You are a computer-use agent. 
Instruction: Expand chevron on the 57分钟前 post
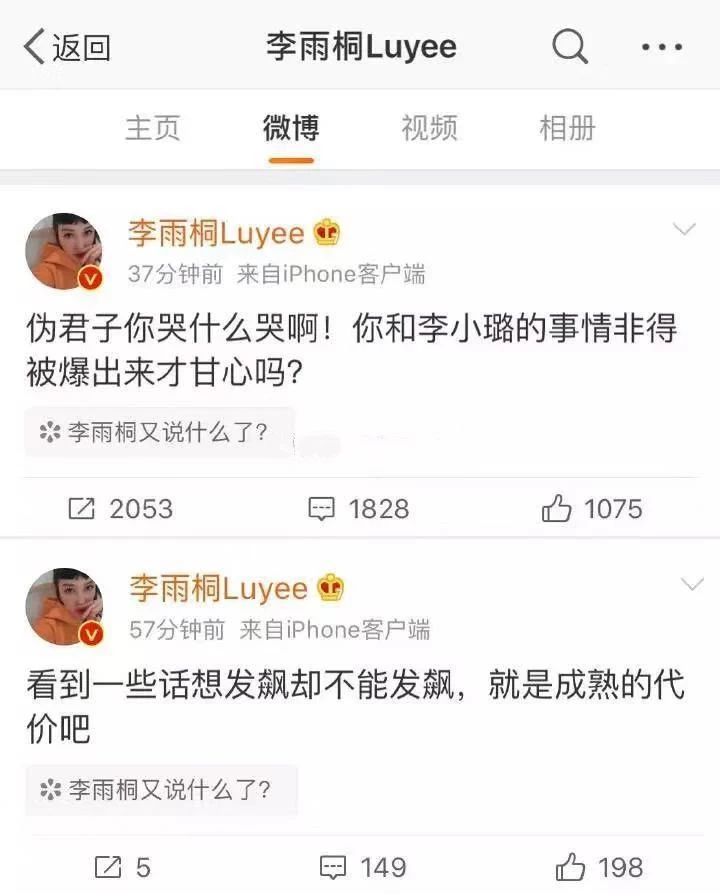point(691,584)
